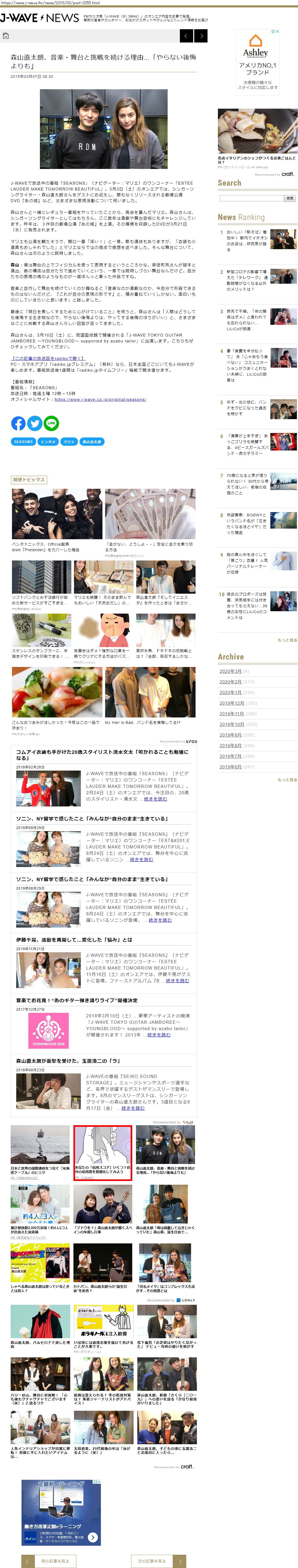Share this article on LINE

coord(51,423)
